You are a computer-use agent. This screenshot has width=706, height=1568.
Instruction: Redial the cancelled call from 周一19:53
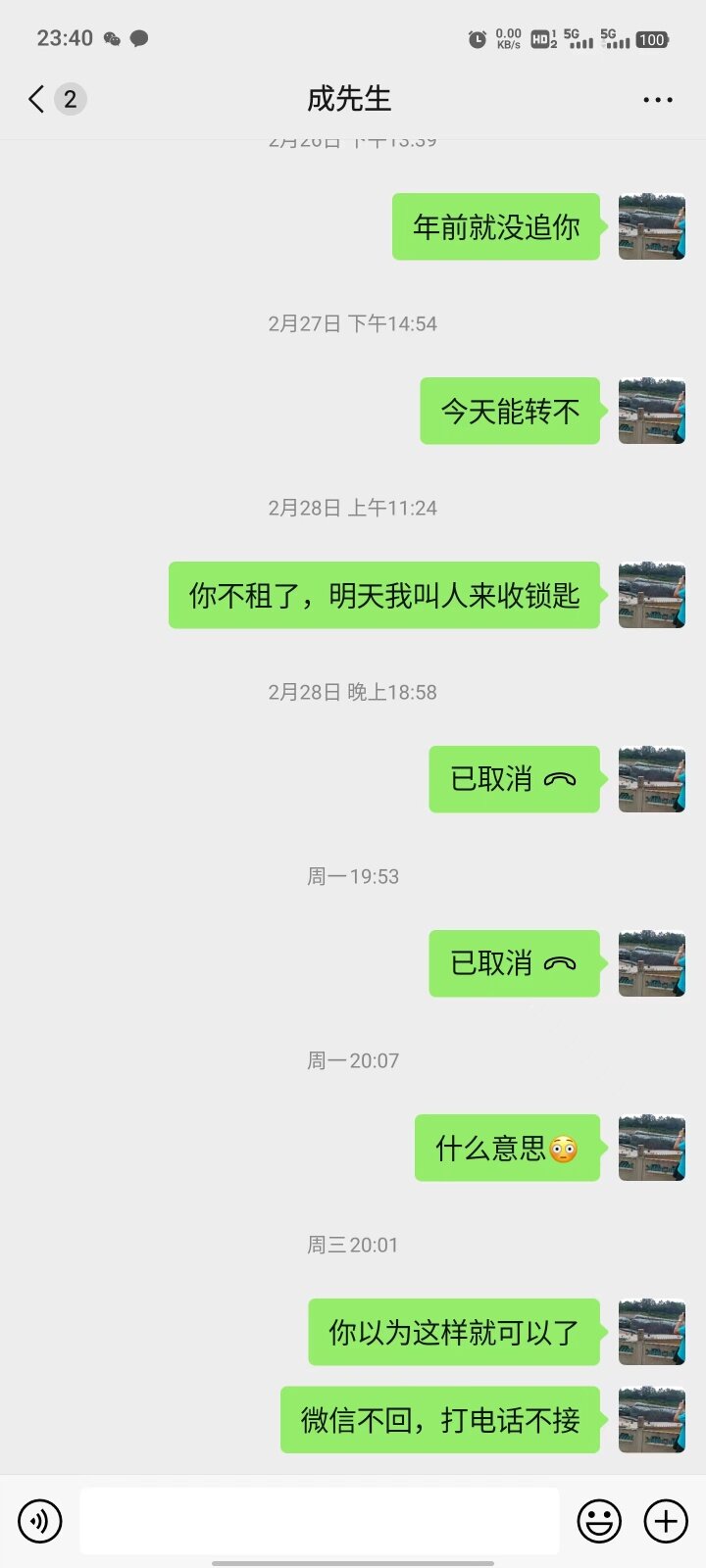[514, 963]
